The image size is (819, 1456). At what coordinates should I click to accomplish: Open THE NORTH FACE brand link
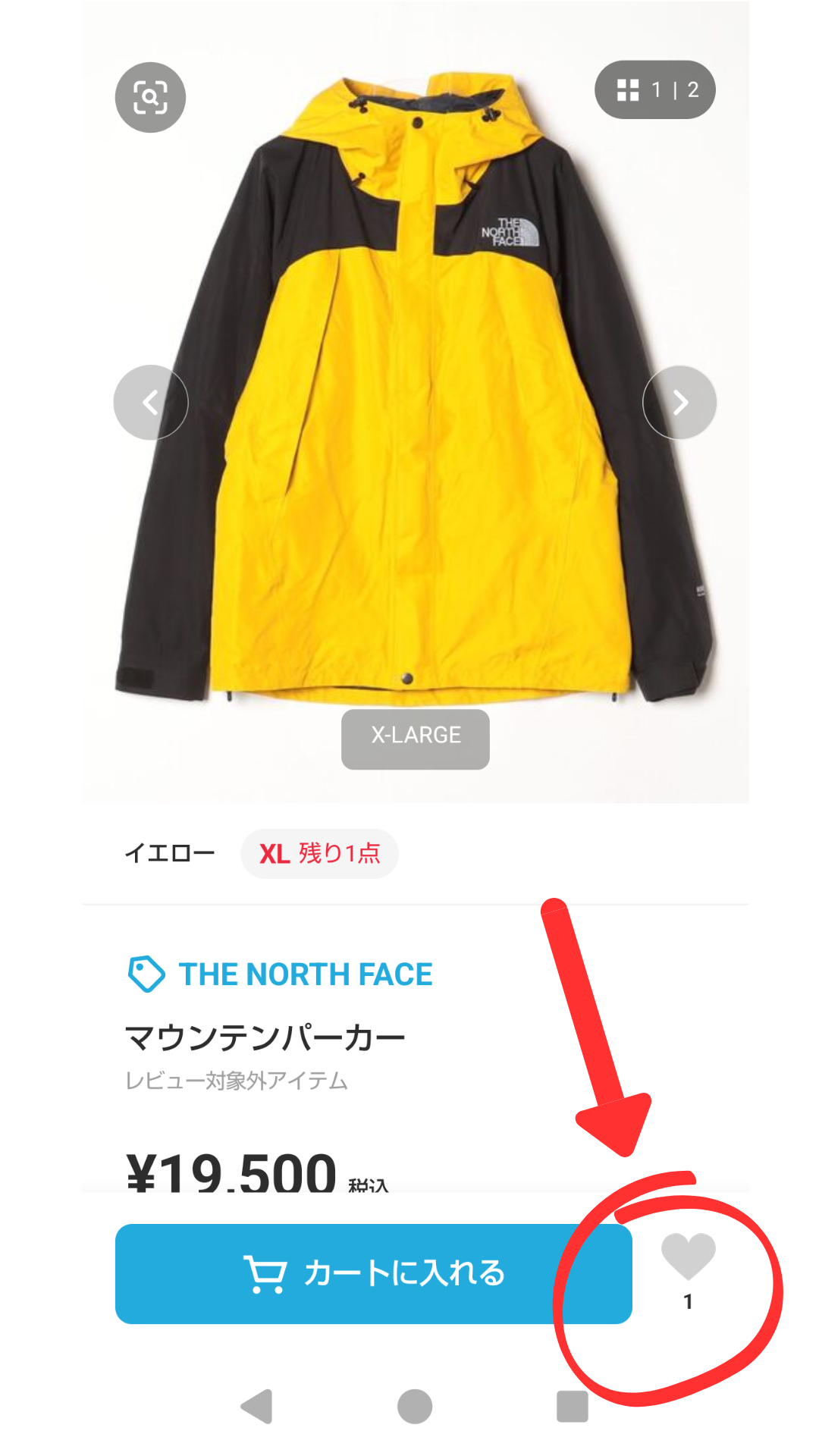[305, 974]
